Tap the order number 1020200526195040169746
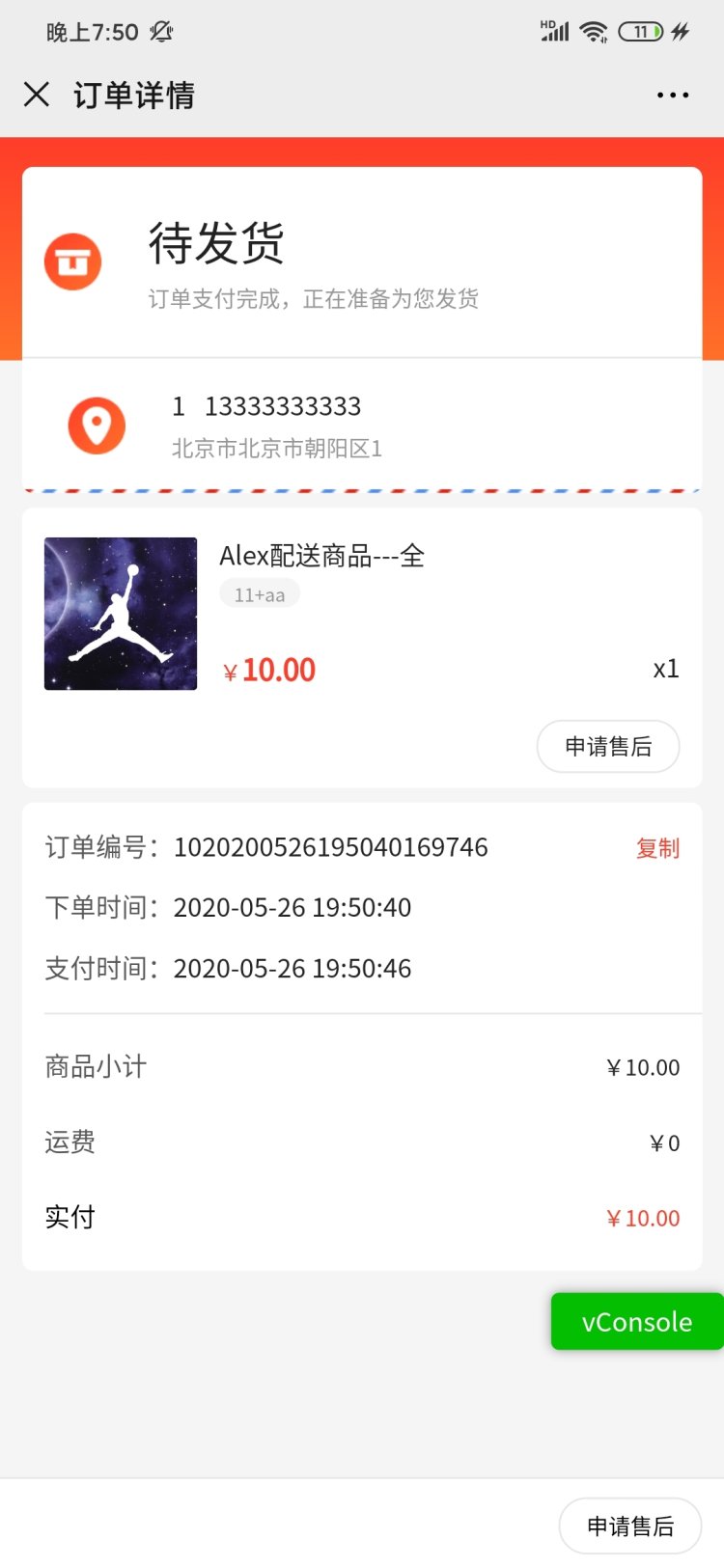The image size is (724, 1568). (x=331, y=847)
